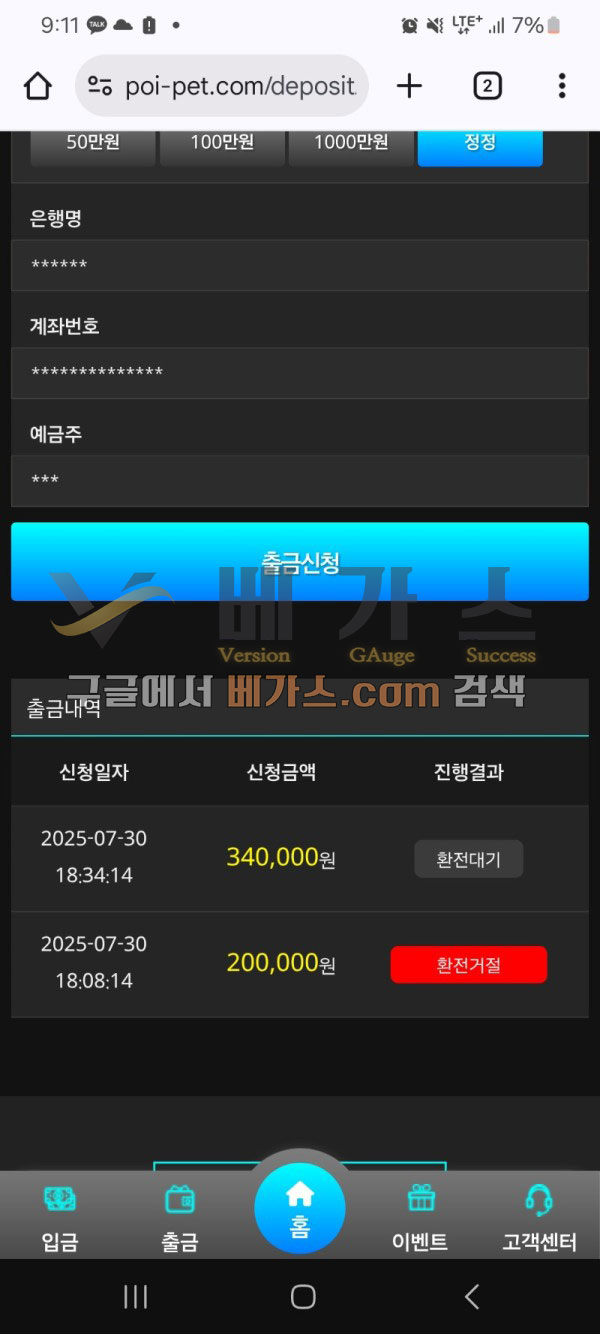
Task: Open the 고객센터 tab
Action: tap(539, 1216)
